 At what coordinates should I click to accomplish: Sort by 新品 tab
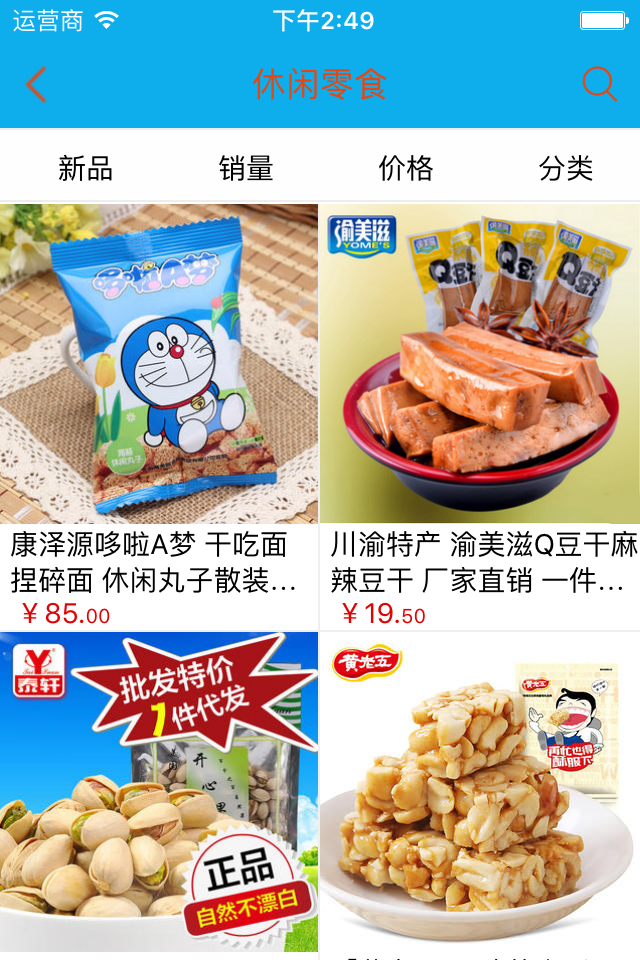tap(85, 168)
